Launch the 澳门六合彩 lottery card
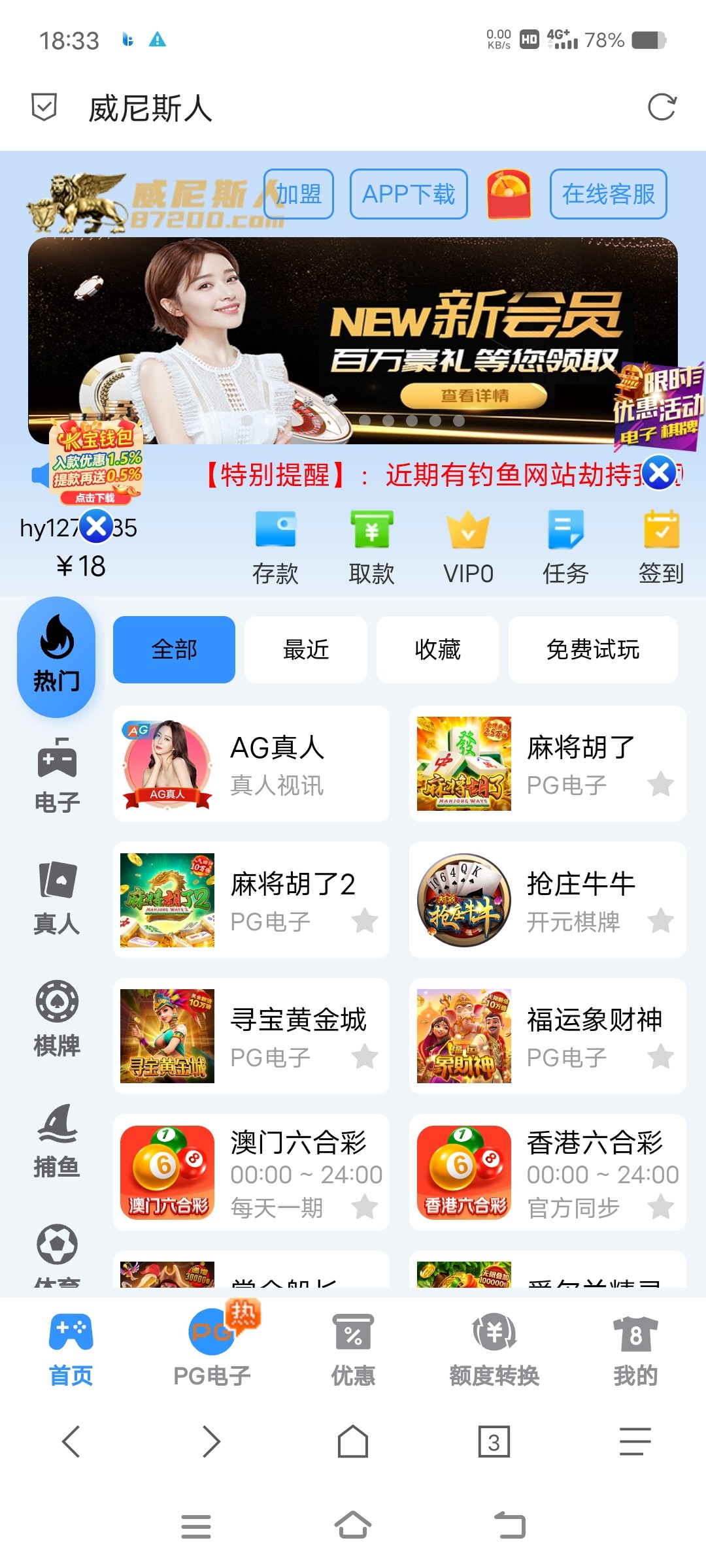 tap(251, 1172)
